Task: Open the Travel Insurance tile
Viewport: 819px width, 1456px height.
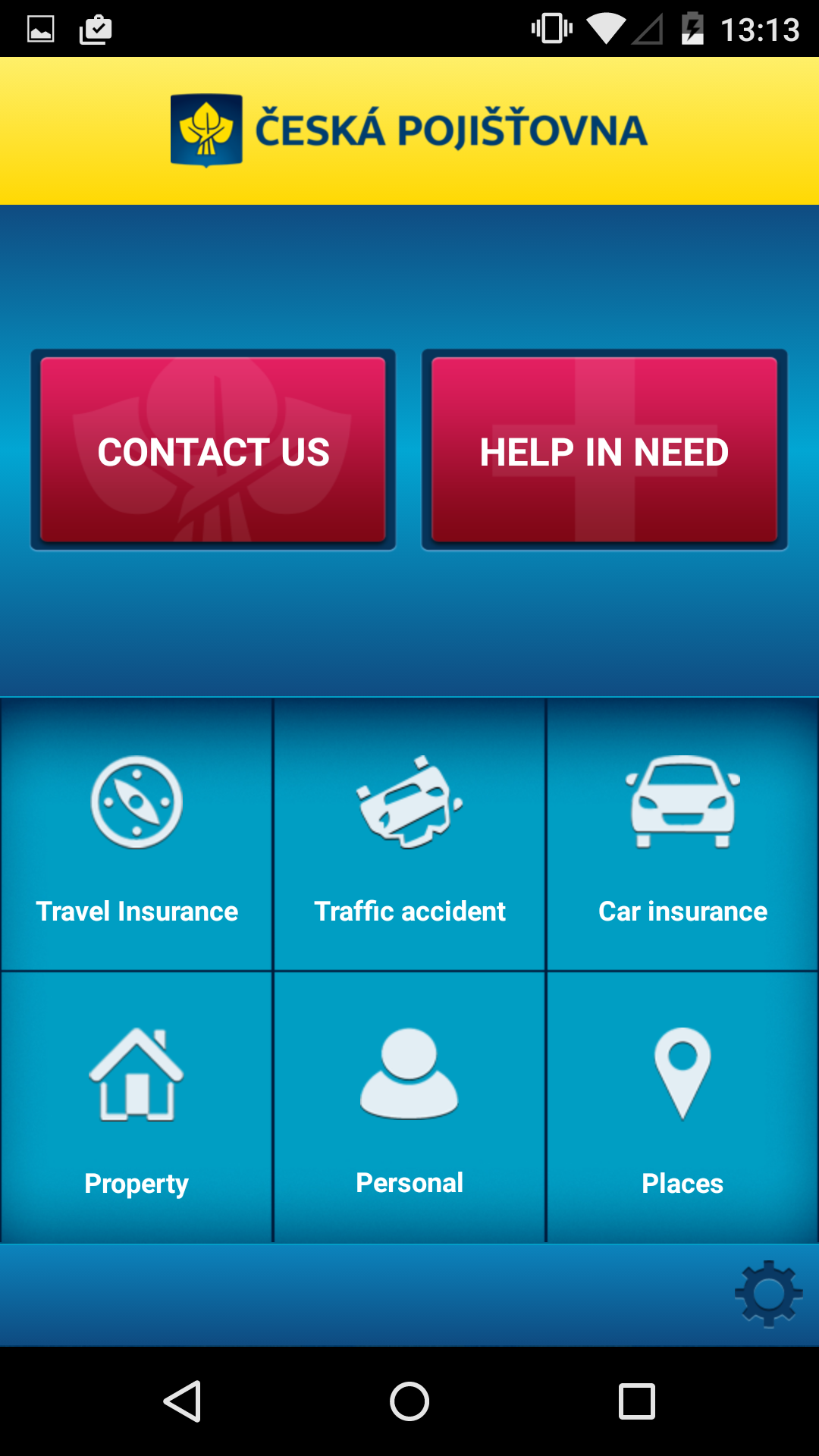Action: 136,834
